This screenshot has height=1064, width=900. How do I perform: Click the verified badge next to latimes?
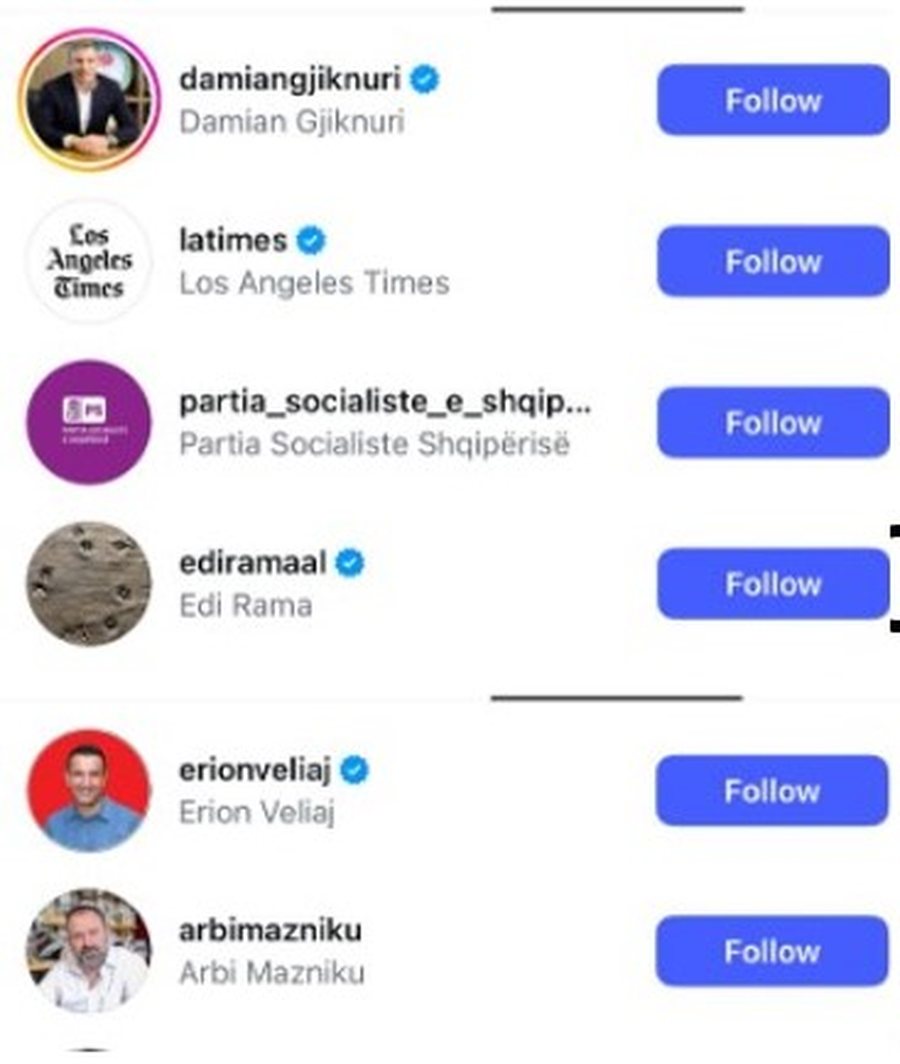[x=312, y=239]
